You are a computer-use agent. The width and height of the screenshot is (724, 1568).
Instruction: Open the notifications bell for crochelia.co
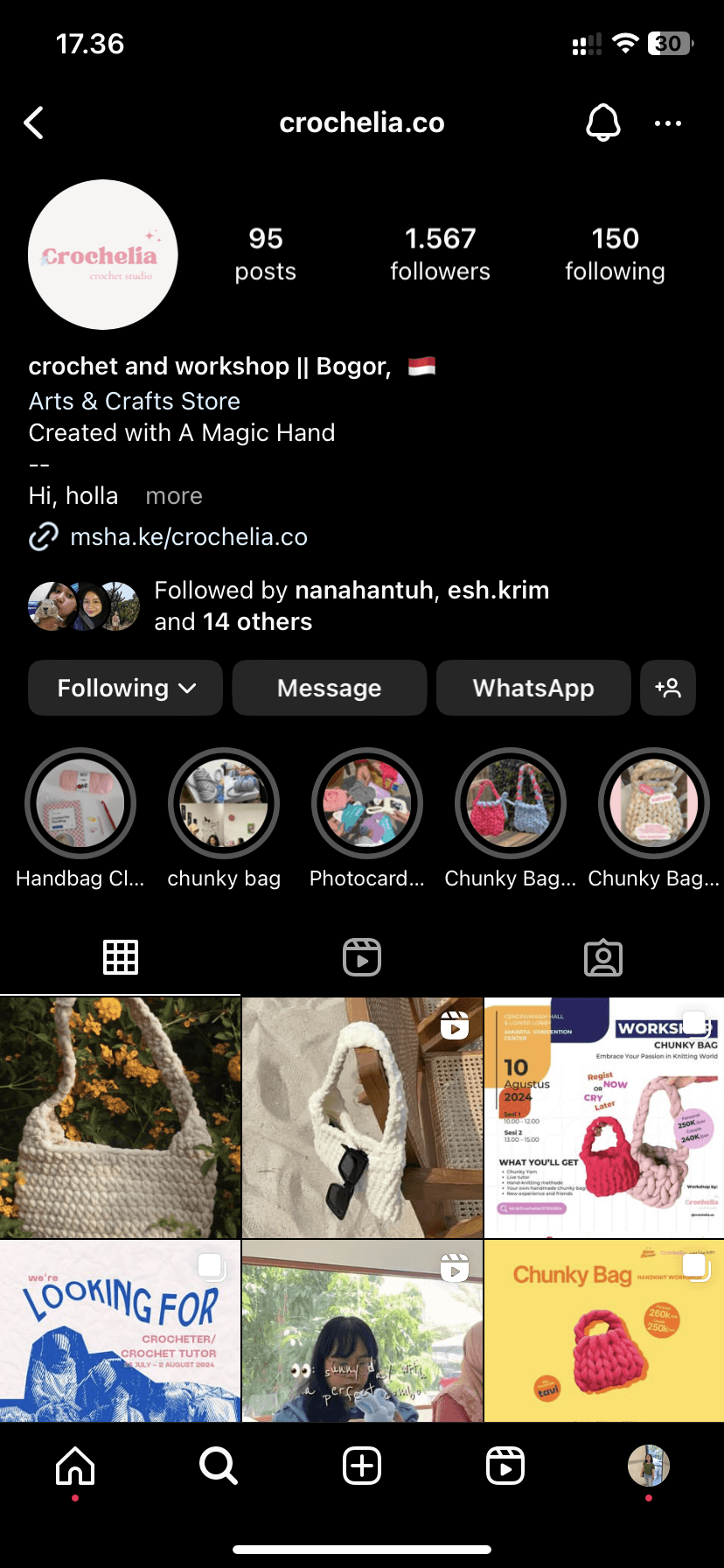point(602,123)
